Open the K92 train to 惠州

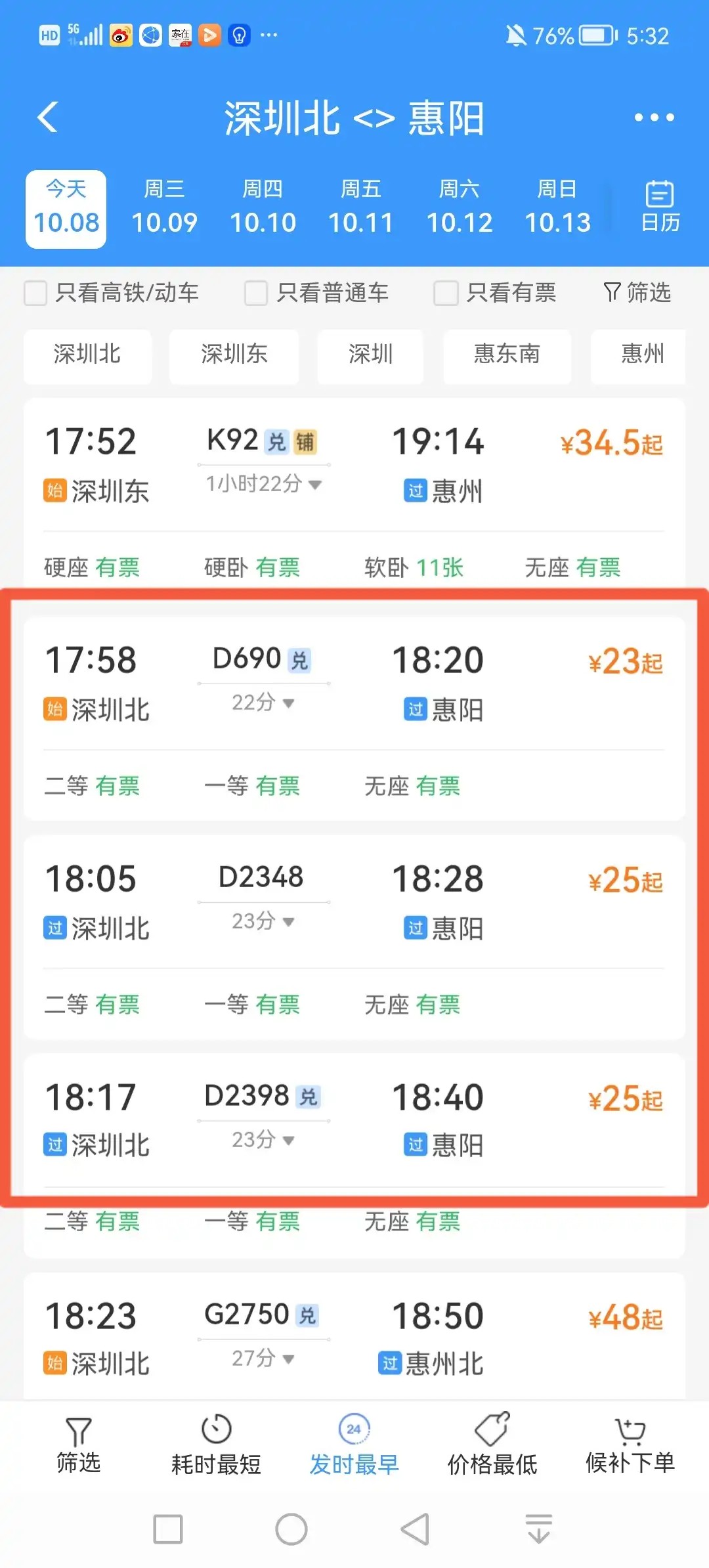354,492
